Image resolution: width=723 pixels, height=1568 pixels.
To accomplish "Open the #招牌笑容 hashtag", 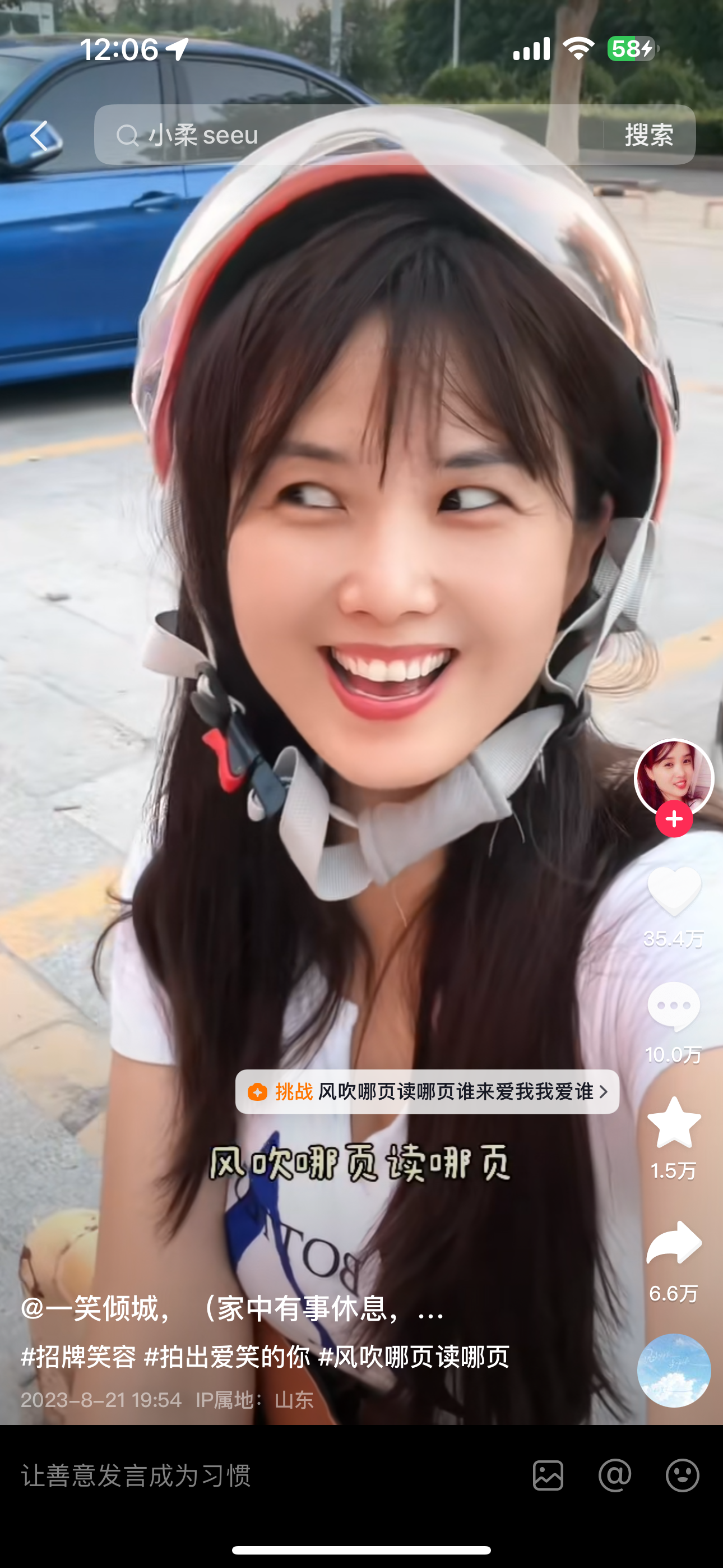I will (x=78, y=1356).
